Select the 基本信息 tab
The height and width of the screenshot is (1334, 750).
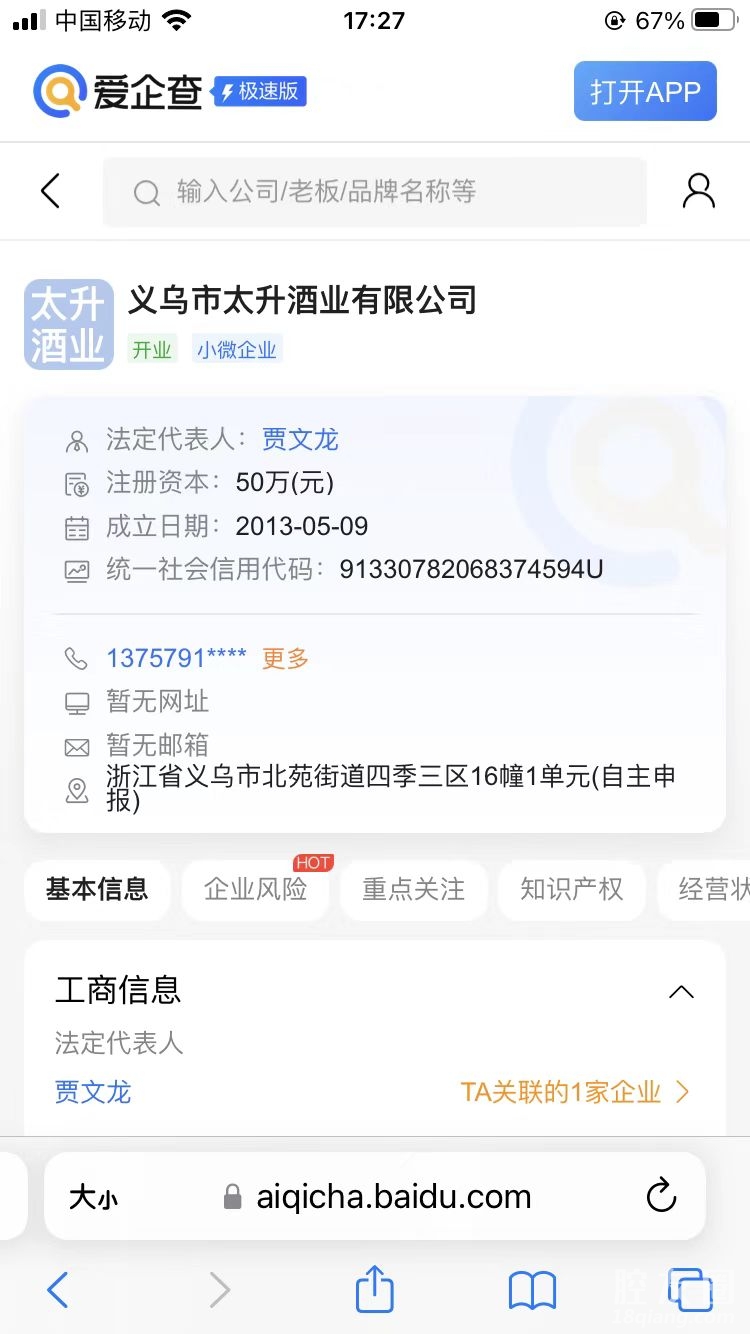click(x=97, y=889)
